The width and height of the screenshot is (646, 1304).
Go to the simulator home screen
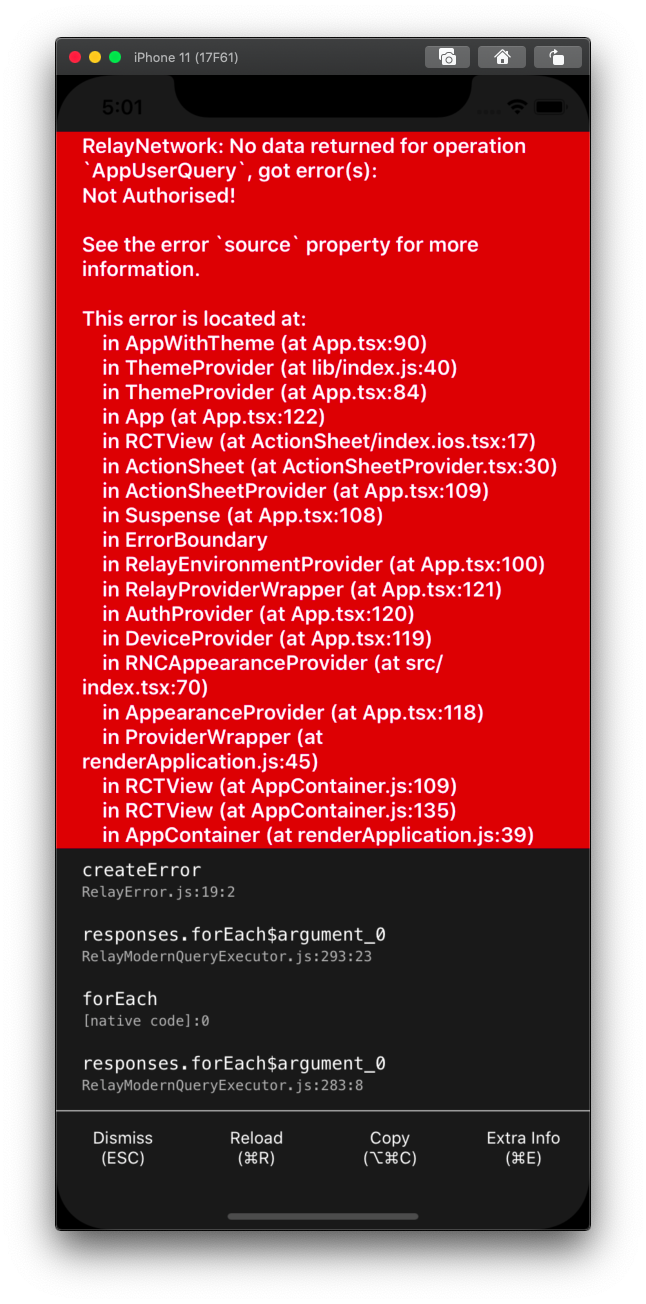tap(502, 57)
